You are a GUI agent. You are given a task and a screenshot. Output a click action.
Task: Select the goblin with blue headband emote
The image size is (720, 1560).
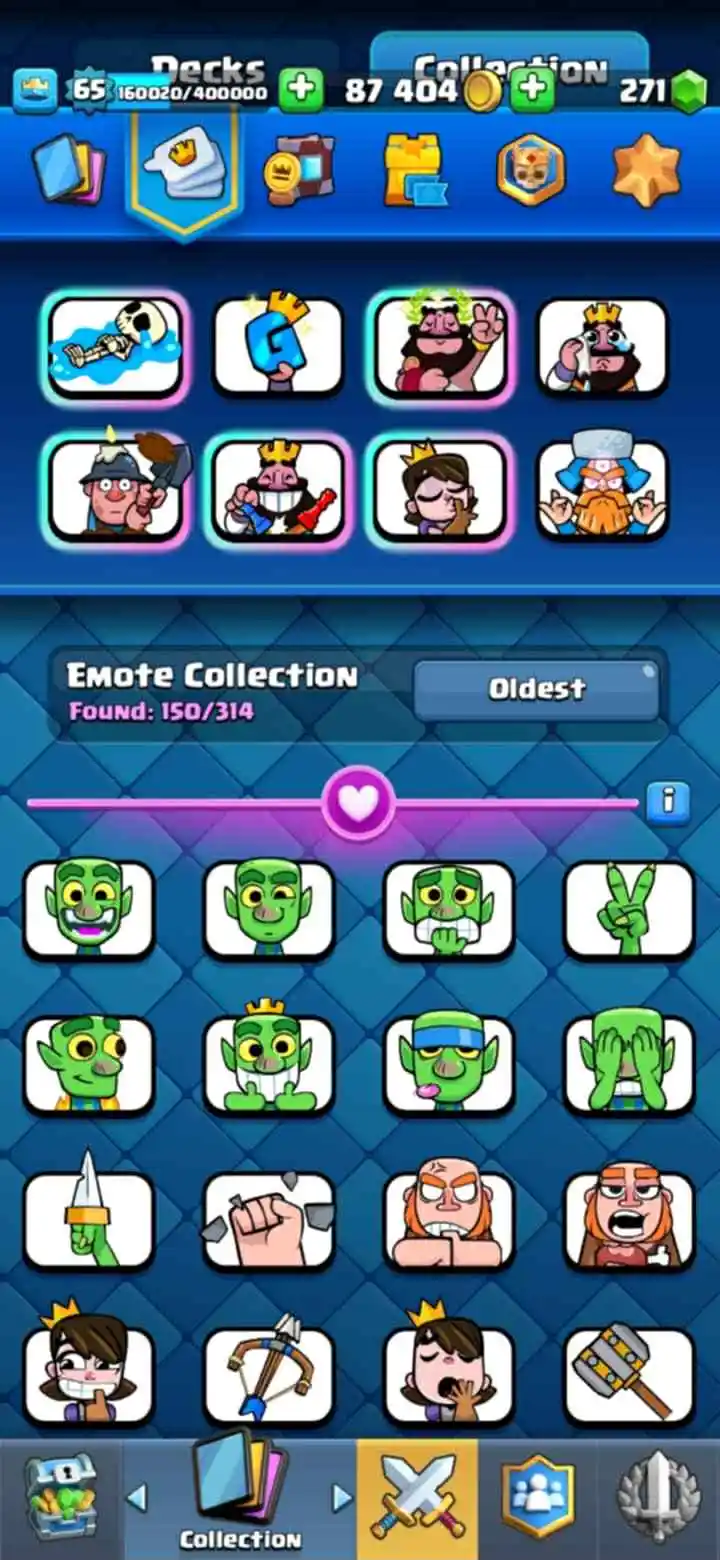(449, 1065)
